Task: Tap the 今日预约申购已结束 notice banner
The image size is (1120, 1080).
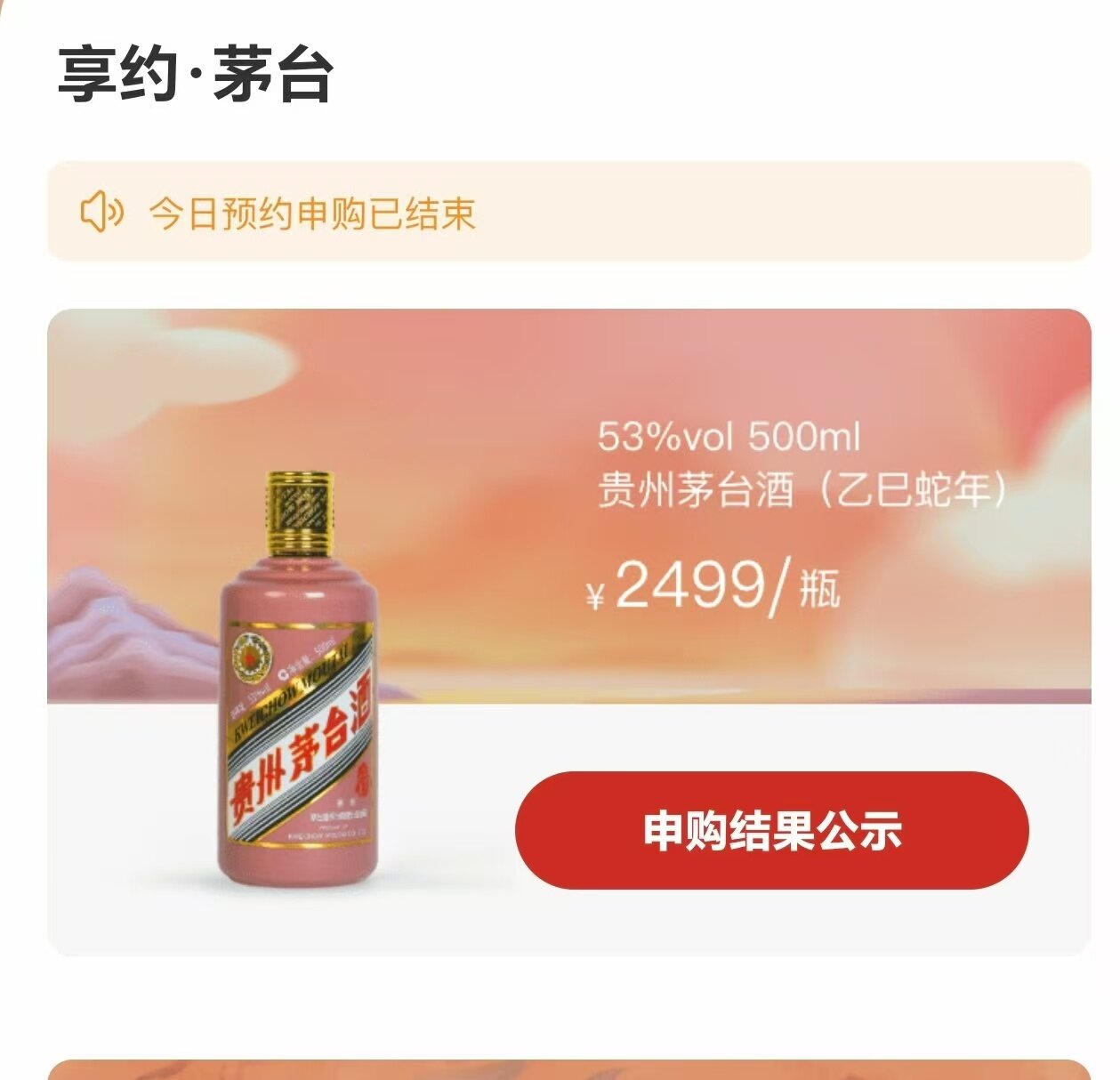Action: coord(569,212)
